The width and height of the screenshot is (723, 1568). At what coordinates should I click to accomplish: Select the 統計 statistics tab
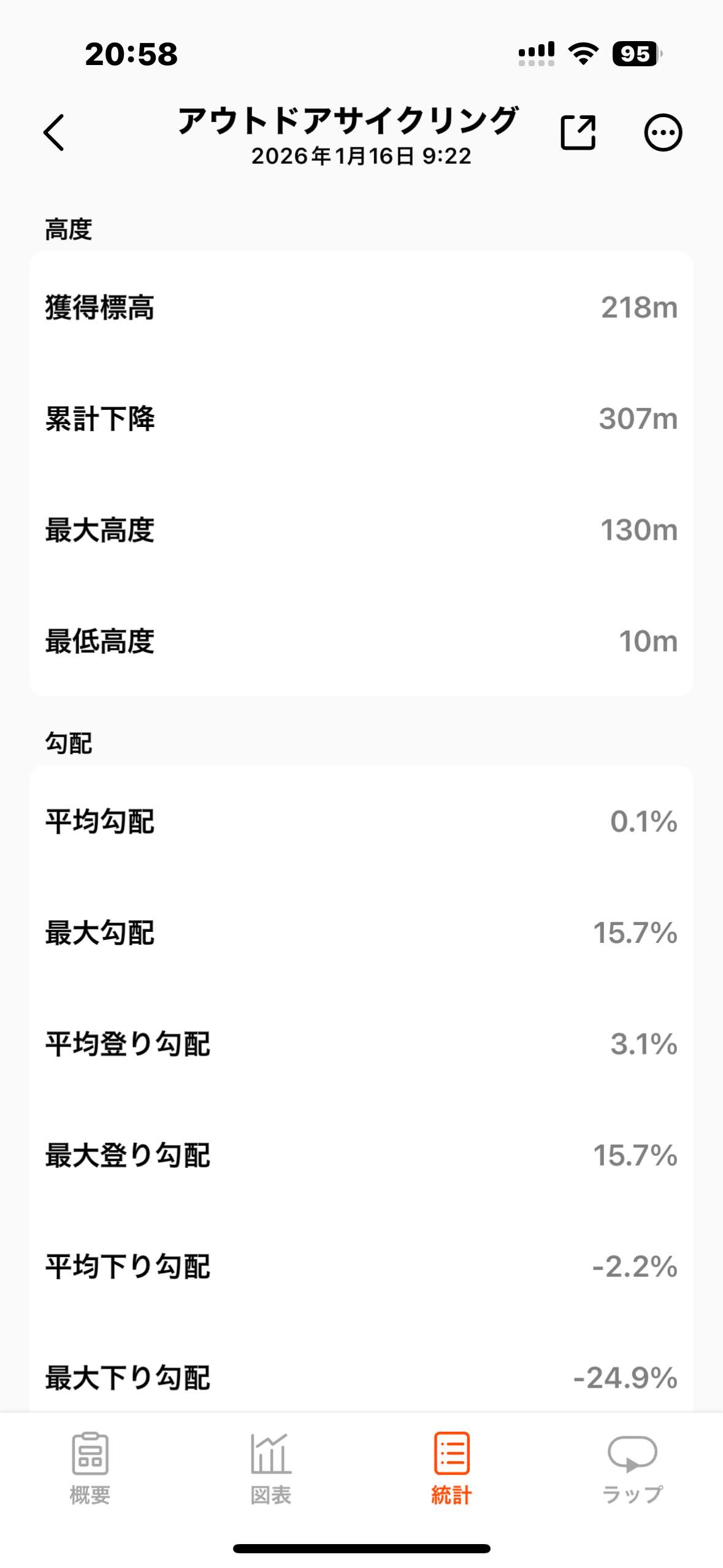(451, 1467)
